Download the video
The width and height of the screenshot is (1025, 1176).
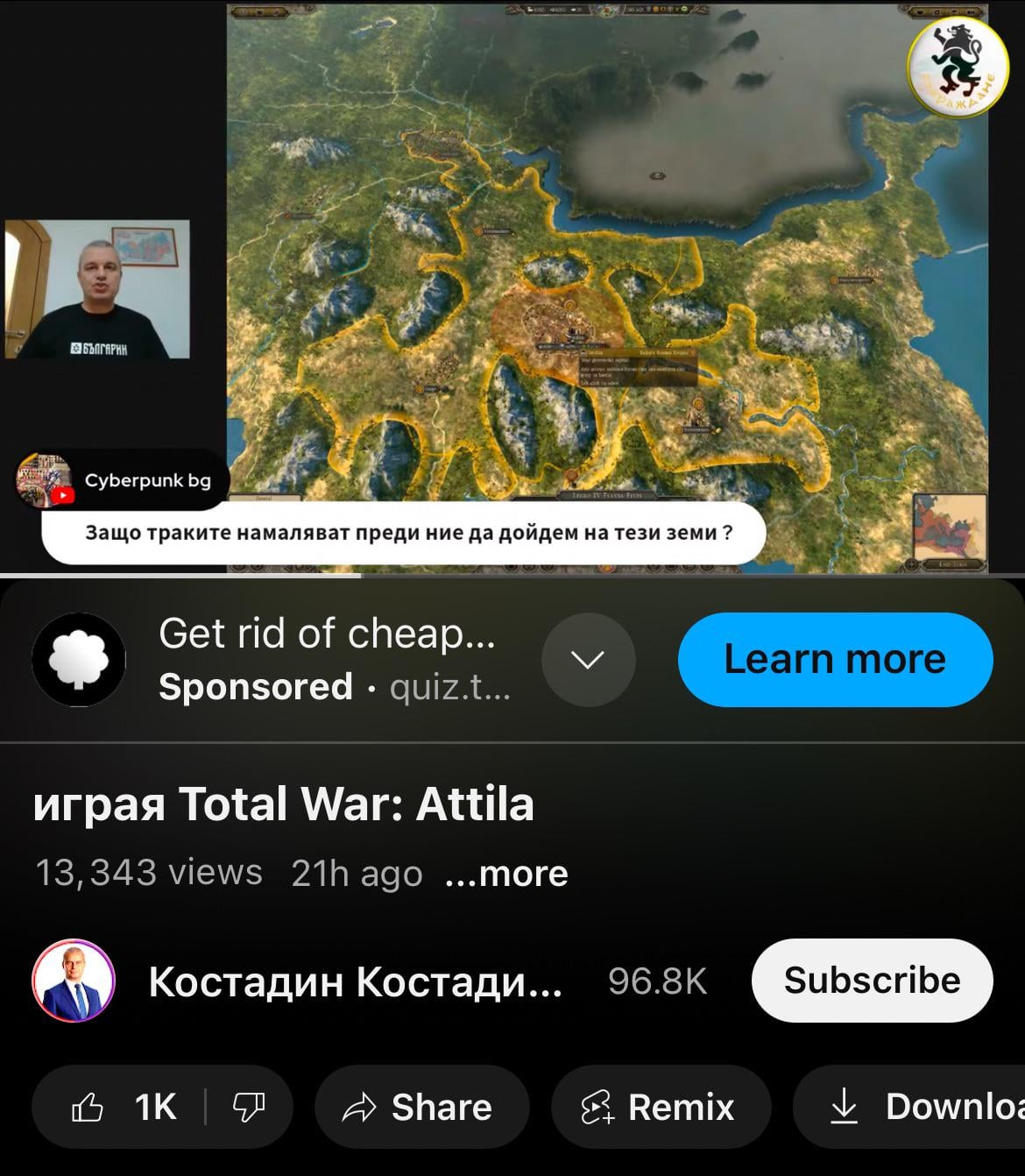pyautogui.click(x=909, y=1107)
